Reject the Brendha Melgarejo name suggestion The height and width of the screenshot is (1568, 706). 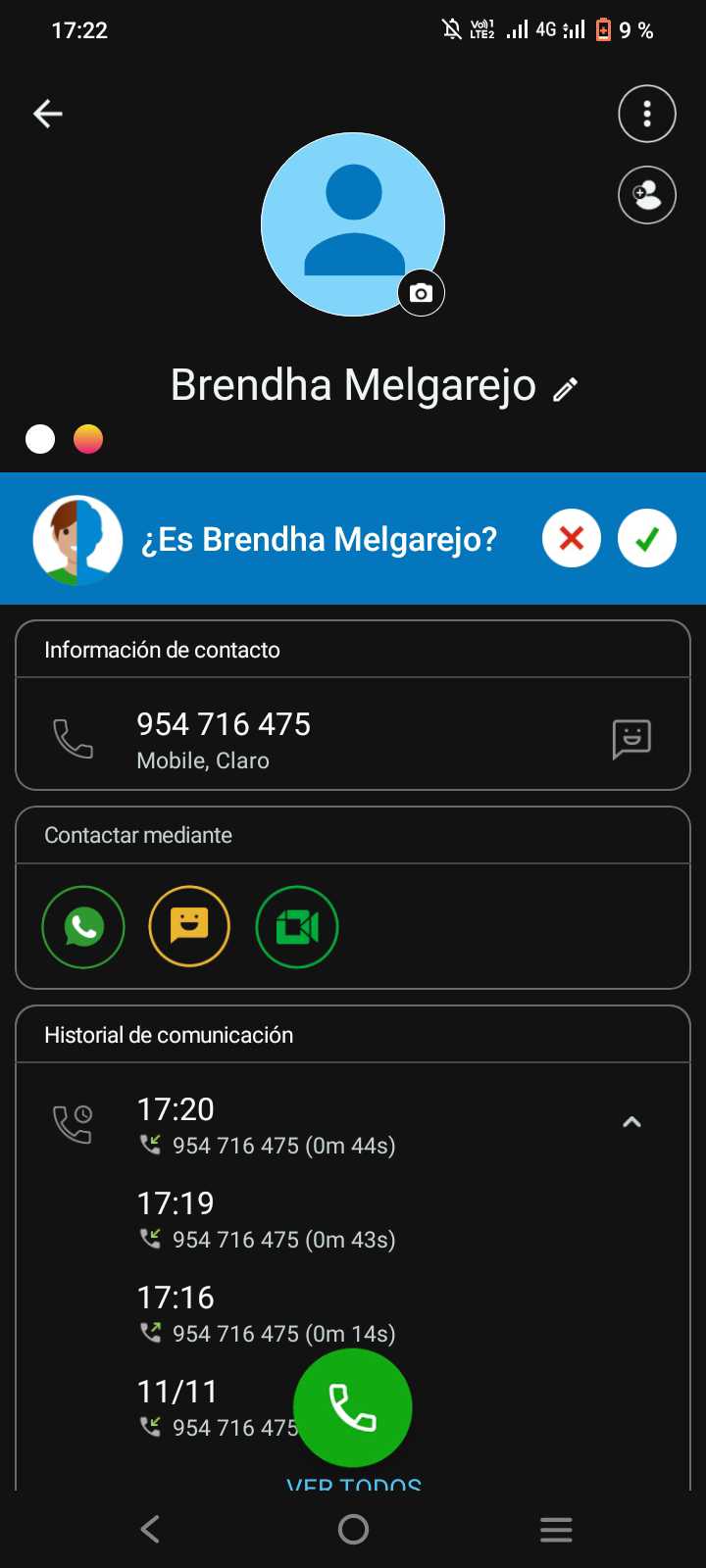tap(572, 538)
